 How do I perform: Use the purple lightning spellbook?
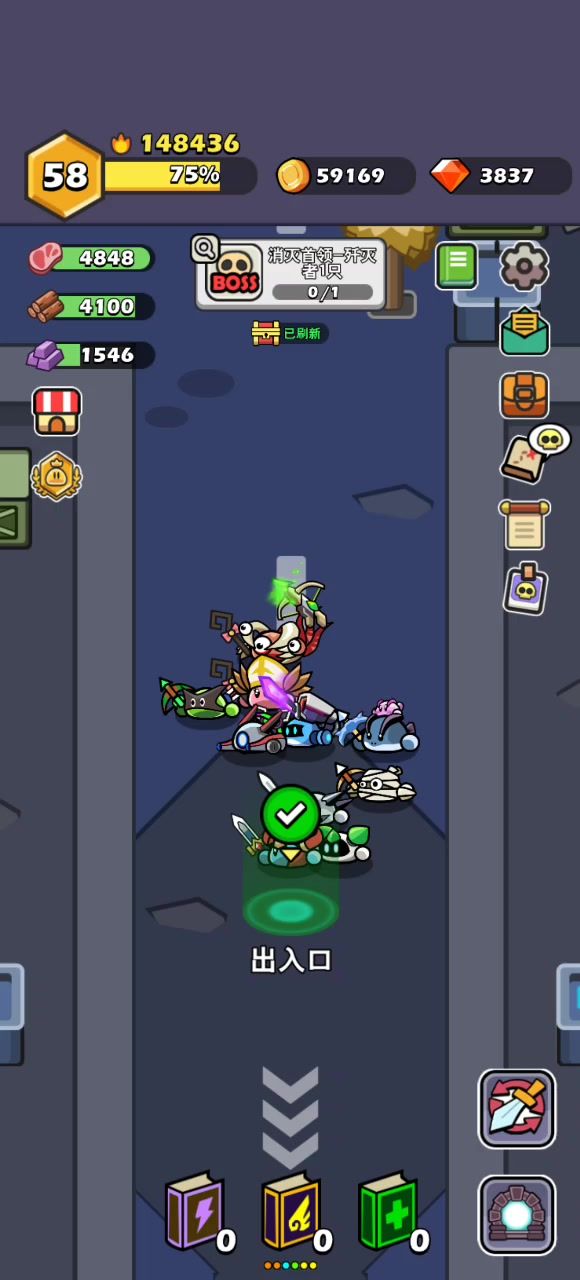(x=197, y=1213)
